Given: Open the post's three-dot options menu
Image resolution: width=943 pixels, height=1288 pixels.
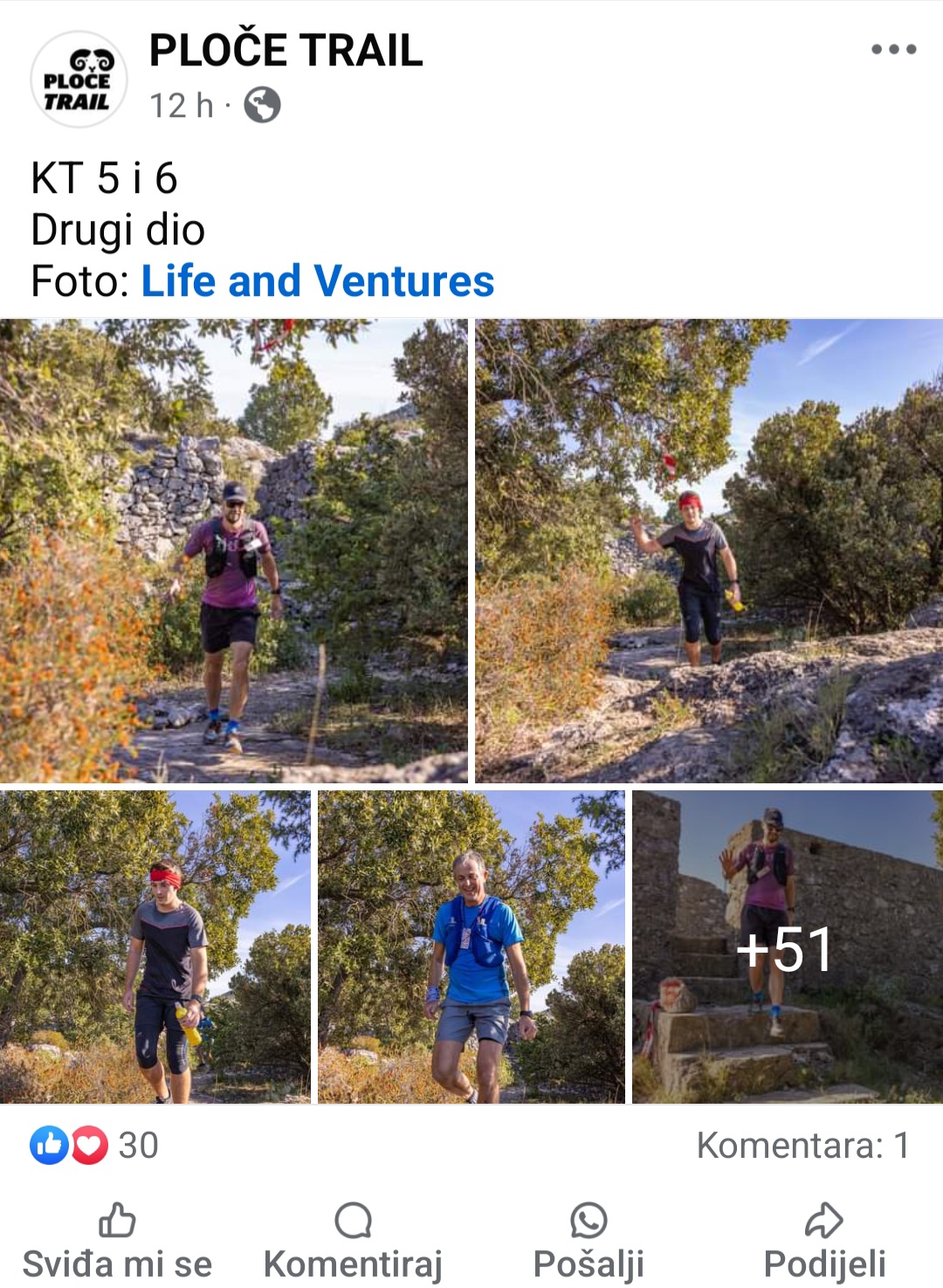Looking at the screenshot, I should [x=893, y=50].
